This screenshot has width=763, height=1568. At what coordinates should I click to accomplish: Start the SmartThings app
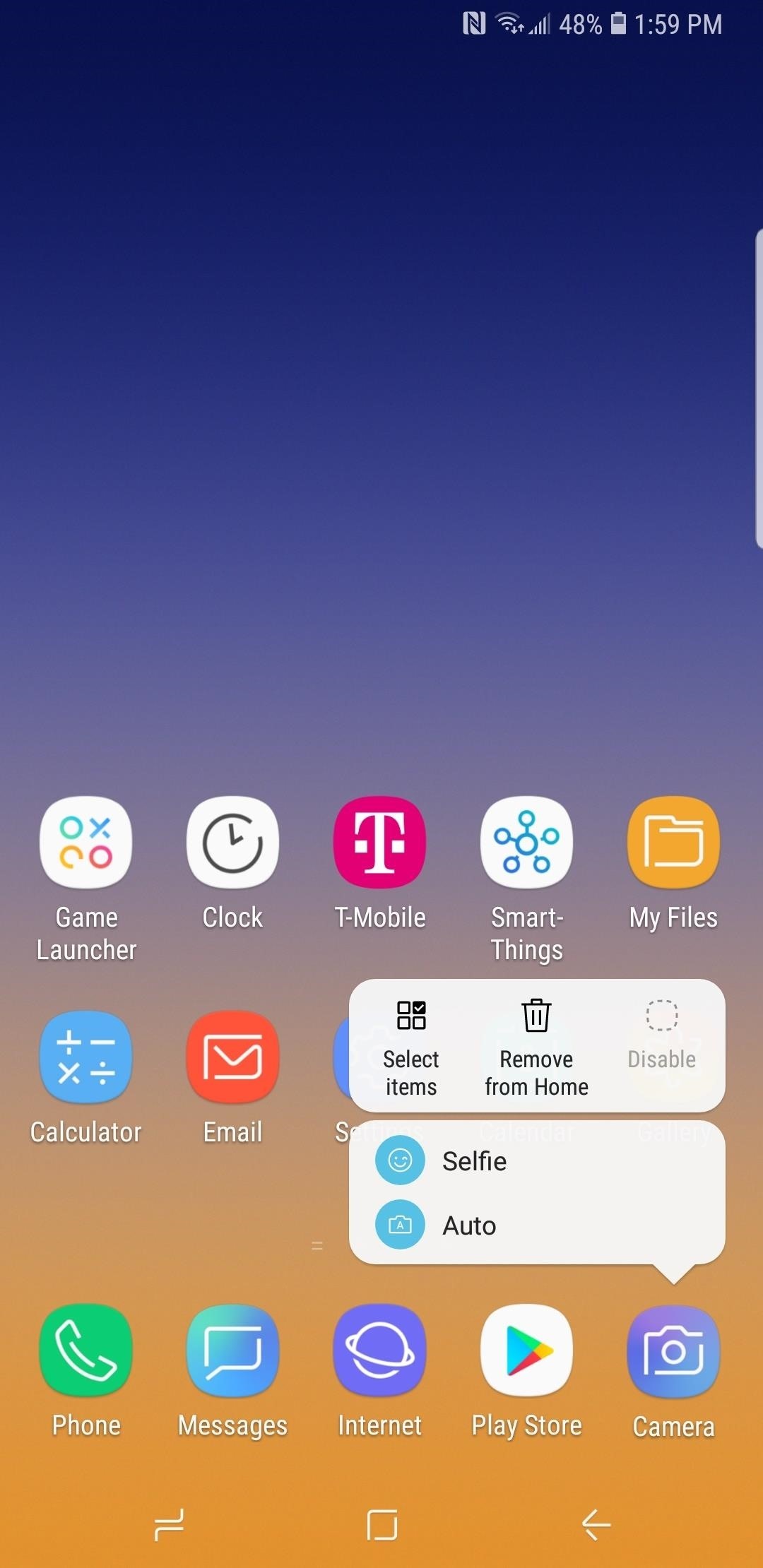coord(526,841)
